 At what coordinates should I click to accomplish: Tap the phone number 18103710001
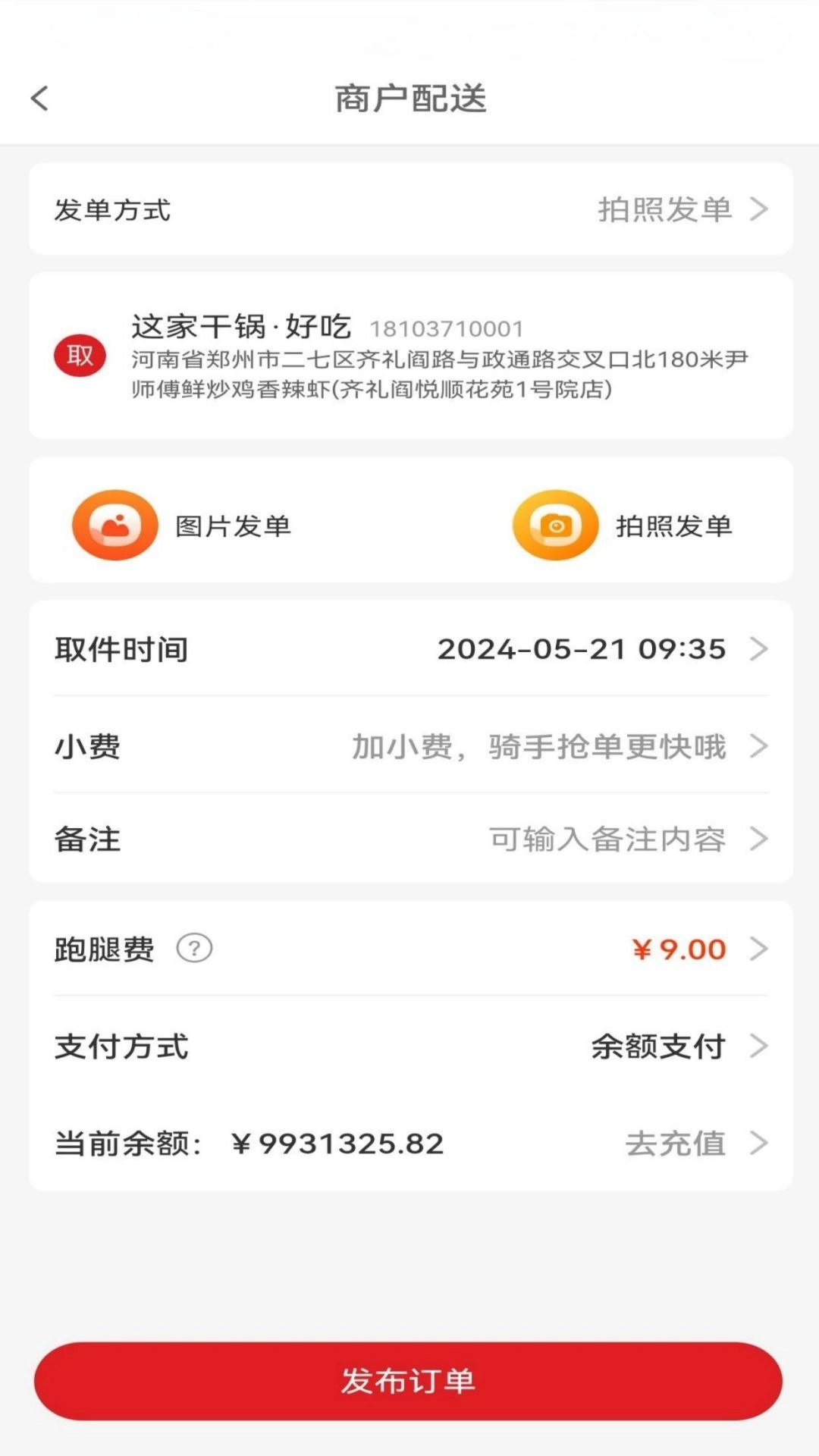coord(447,328)
